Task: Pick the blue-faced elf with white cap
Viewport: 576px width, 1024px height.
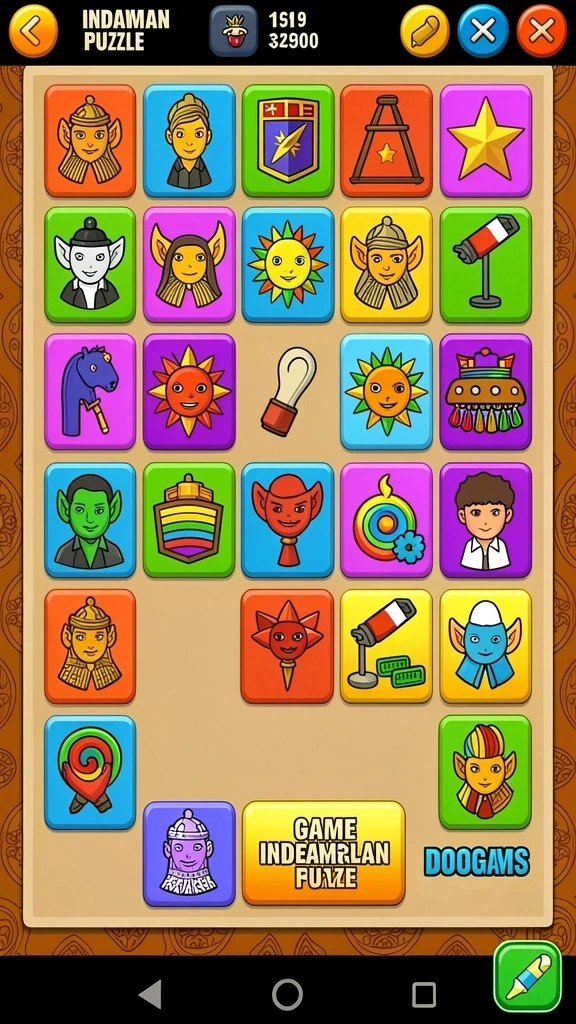Action: coord(485,647)
